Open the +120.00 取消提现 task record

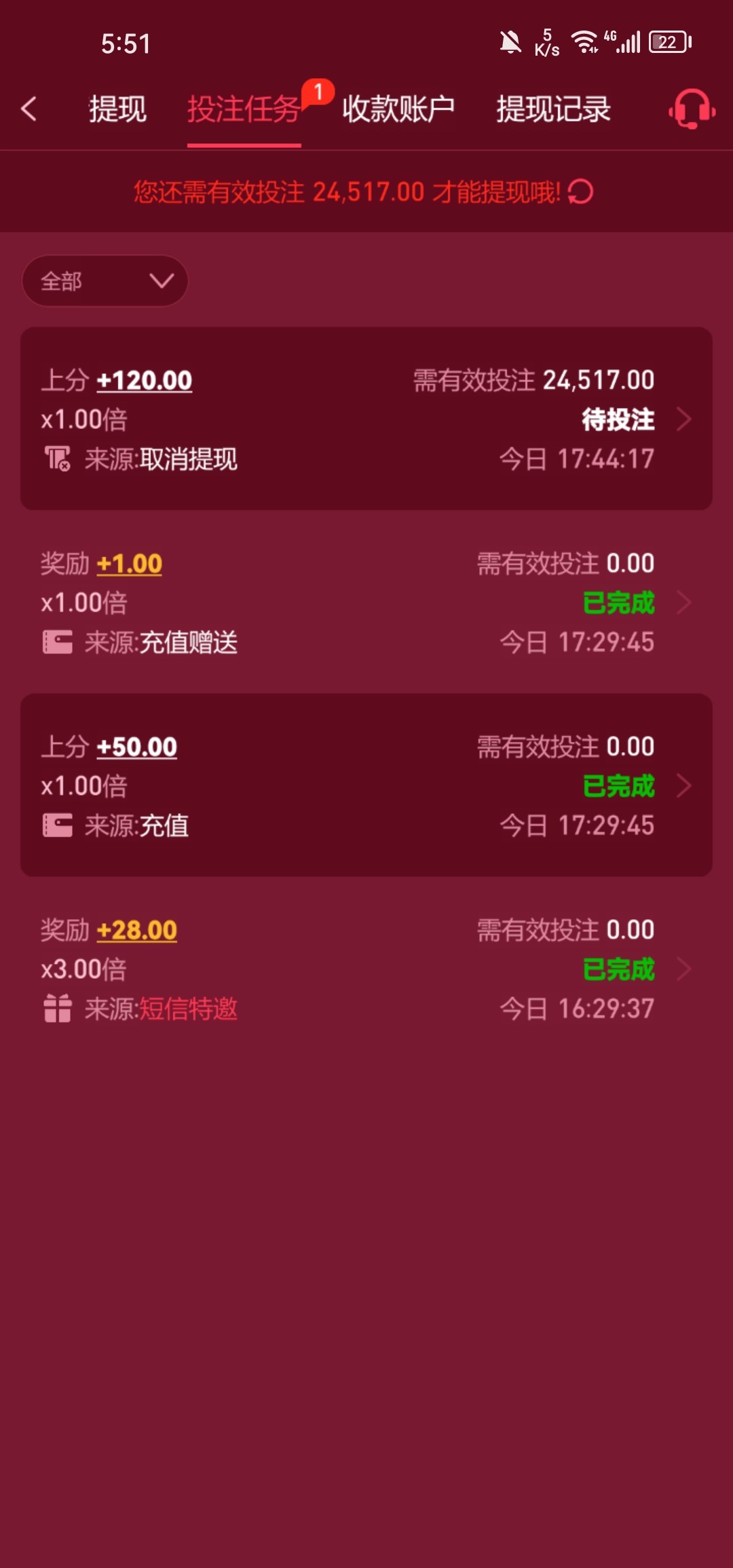[x=366, y=419]
